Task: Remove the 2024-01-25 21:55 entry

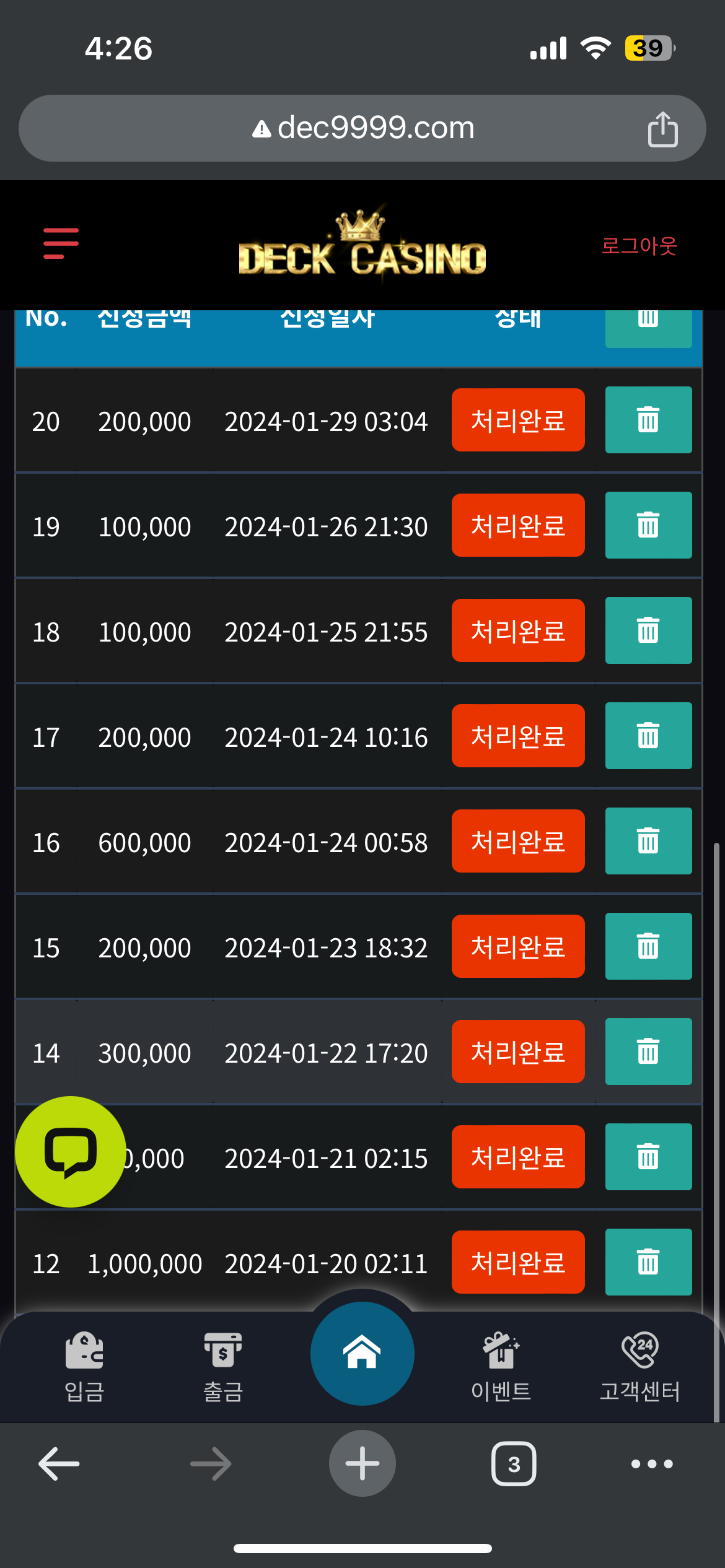Action: (x=648, y=630)
